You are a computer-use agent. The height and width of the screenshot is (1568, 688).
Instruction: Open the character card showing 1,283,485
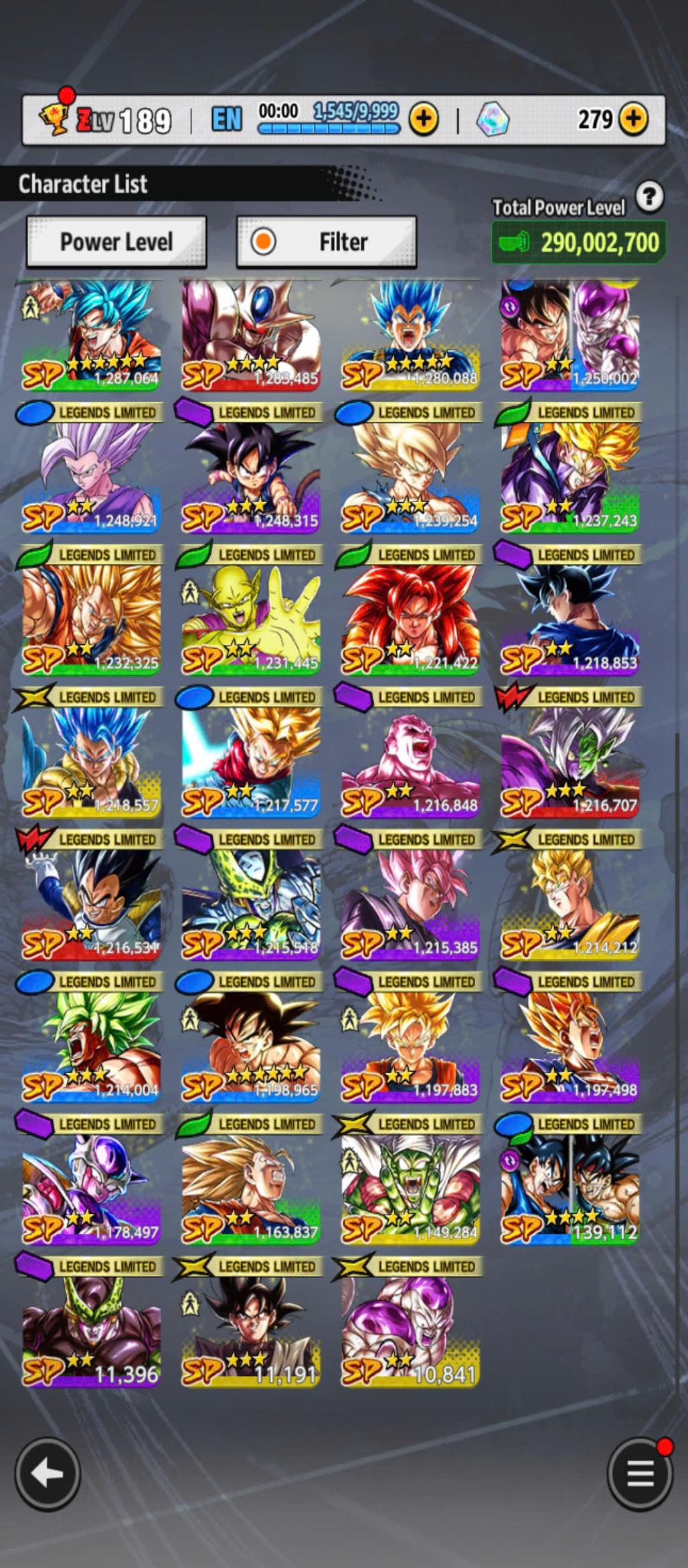(x=251, y=335)
